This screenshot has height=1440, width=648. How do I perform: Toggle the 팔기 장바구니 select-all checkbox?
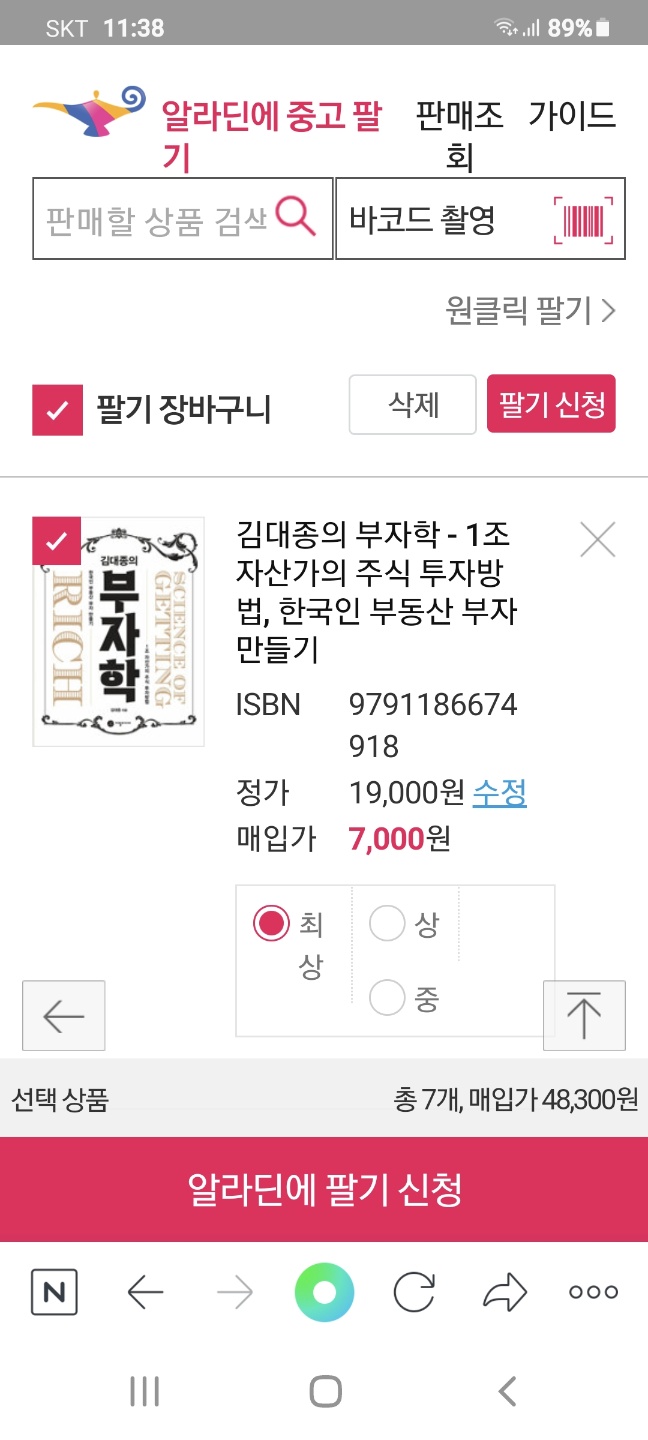click(x=58, y=410)
